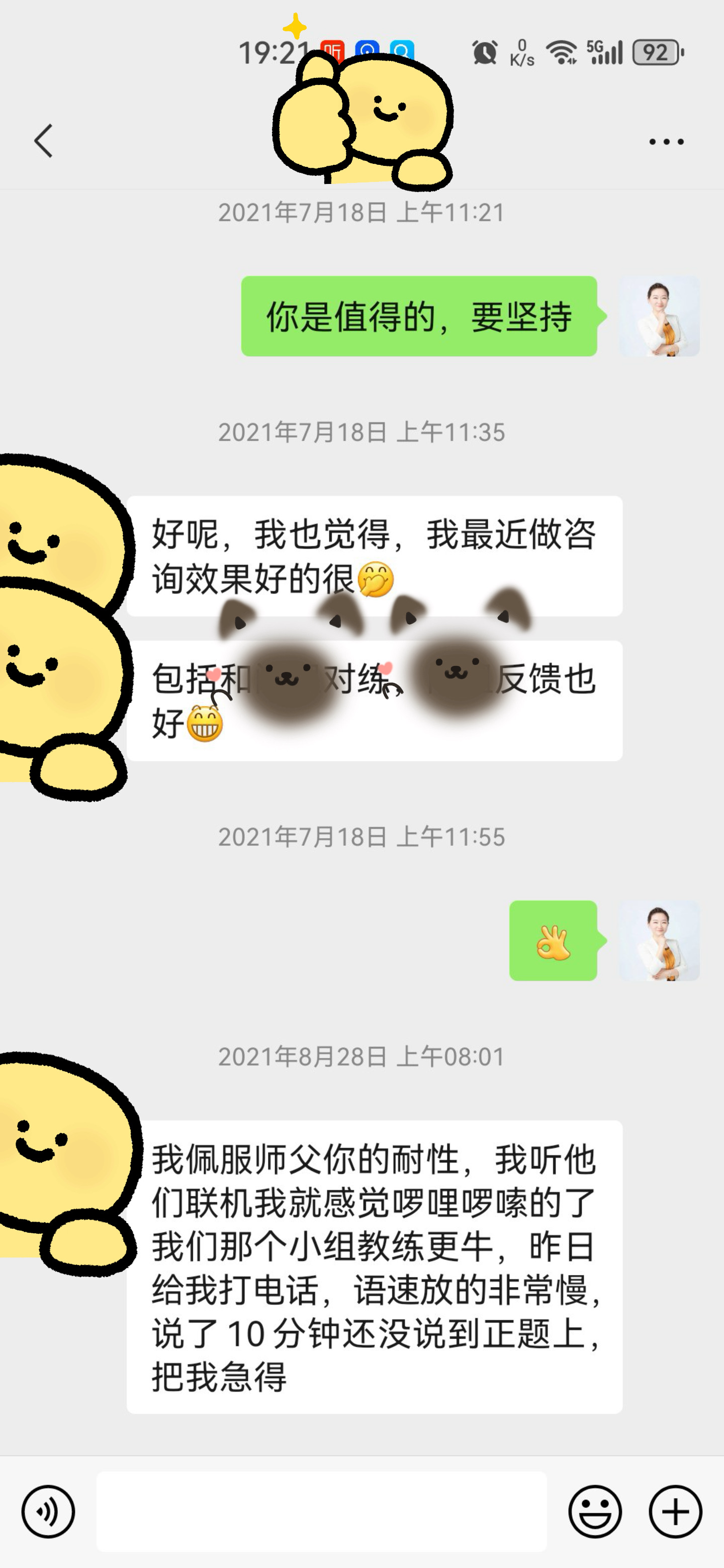Go back to the chat list
Viewport: 724px width, 1568px height.
(x=43, y=141)
